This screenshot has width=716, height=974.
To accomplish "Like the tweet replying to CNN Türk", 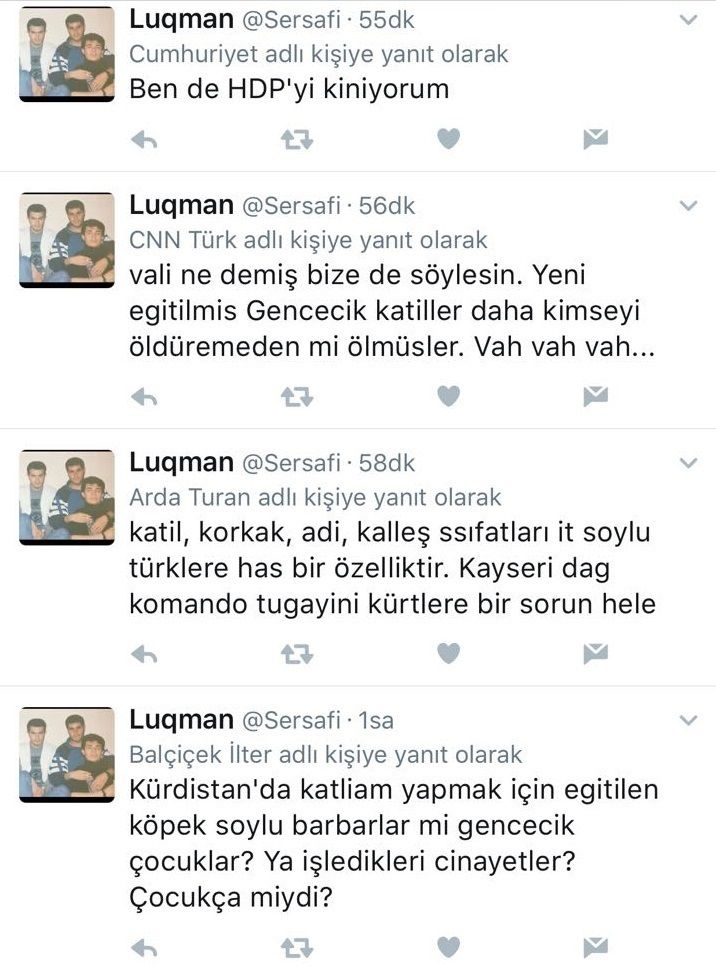I will 449,397.
